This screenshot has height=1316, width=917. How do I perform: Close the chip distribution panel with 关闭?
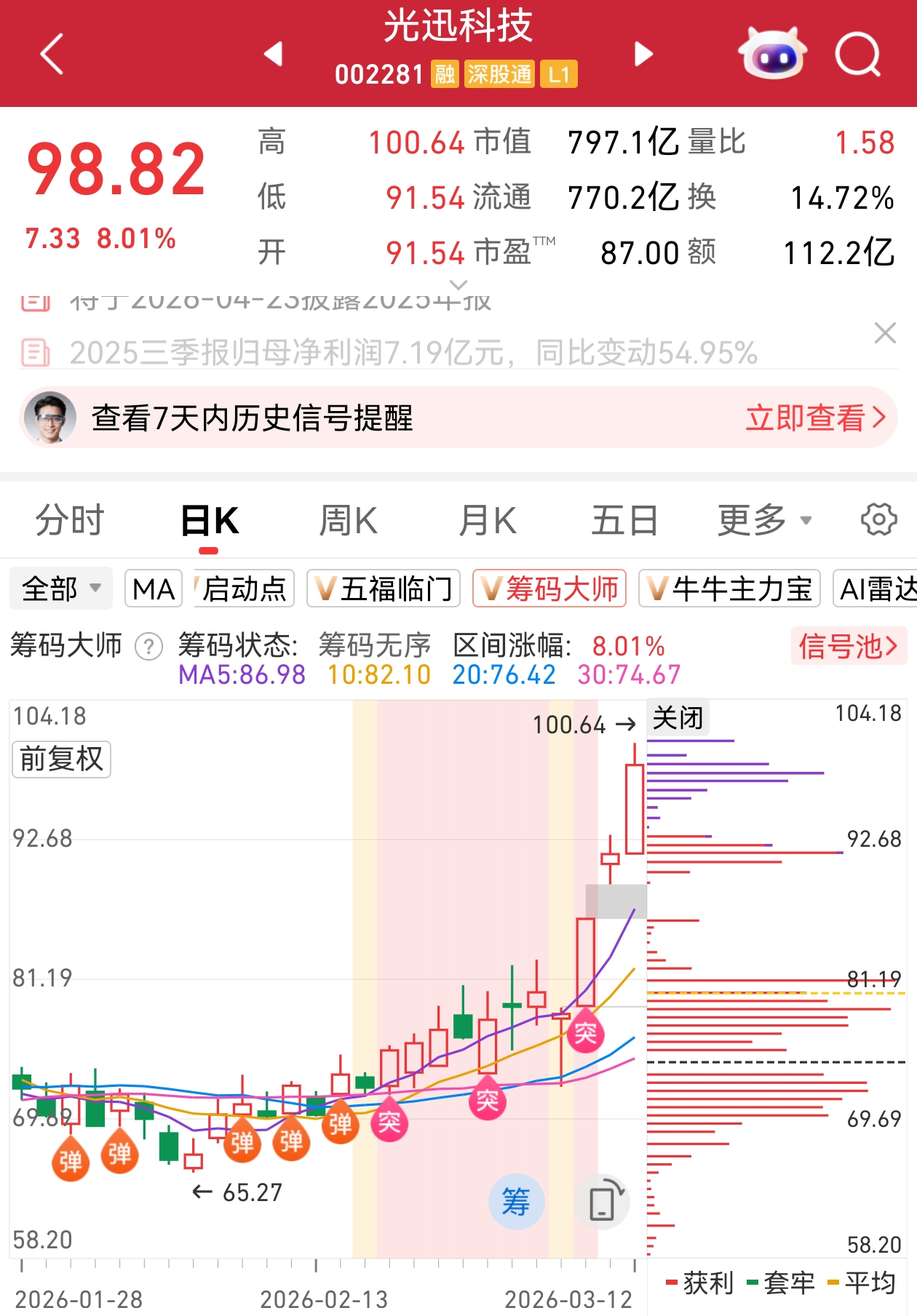(x=678, y=718)
